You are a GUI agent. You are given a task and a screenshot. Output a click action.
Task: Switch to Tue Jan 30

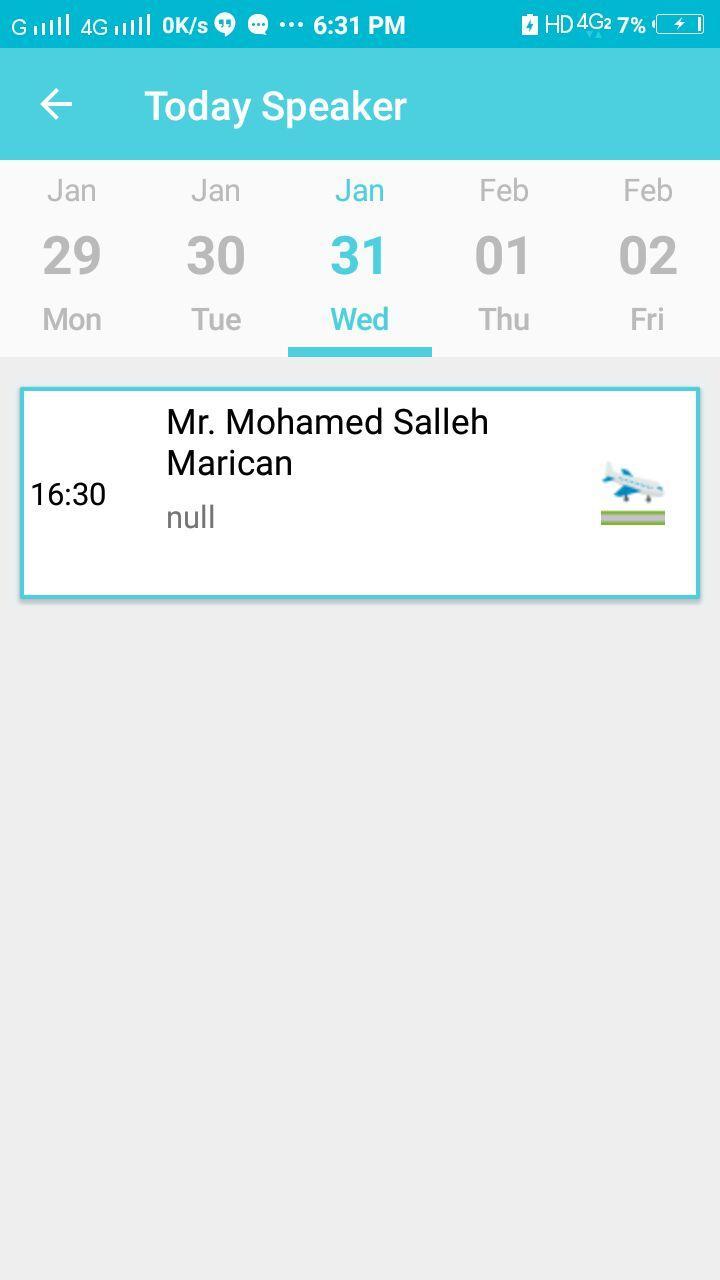coord(216,256)
